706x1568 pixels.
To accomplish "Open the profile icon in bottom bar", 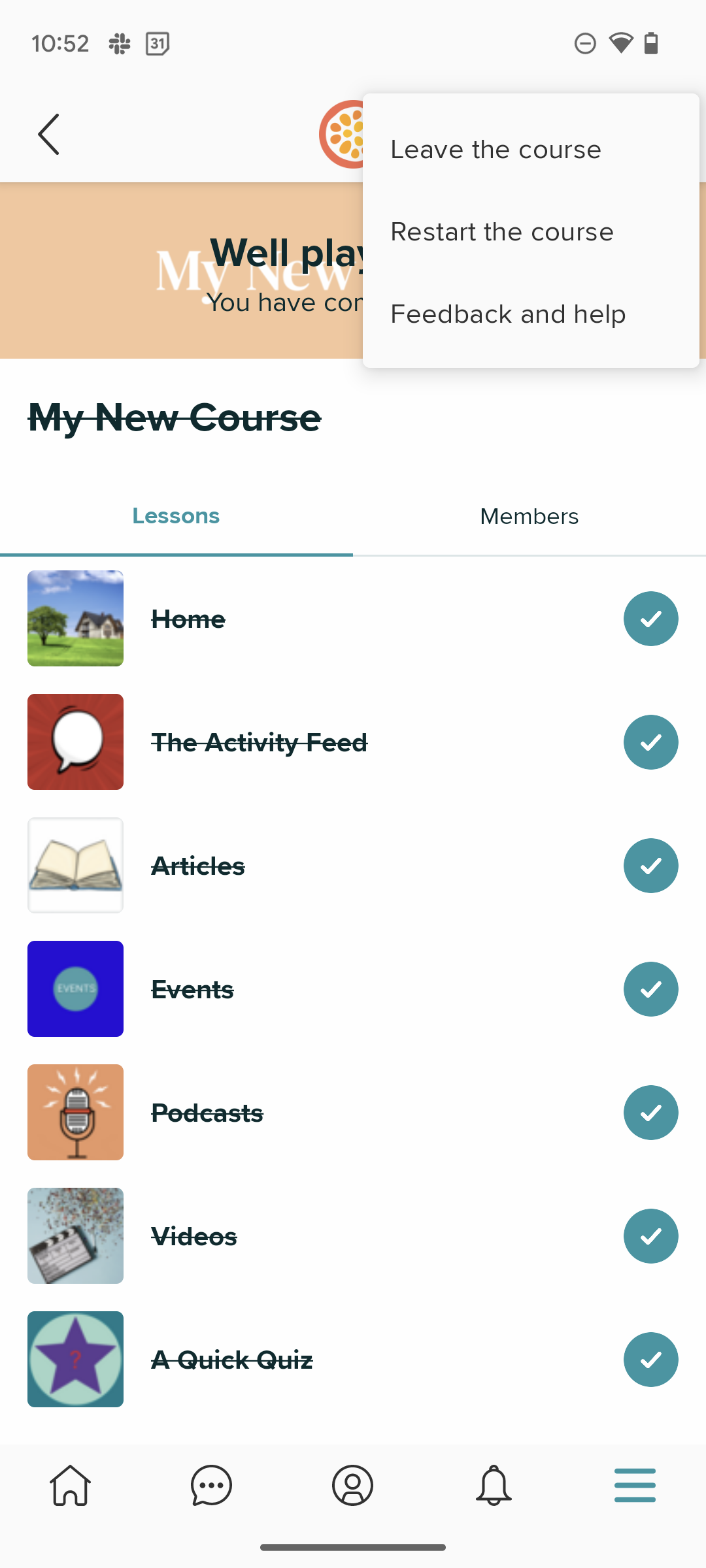I will pyautogui.click(x=353, y=1485).
